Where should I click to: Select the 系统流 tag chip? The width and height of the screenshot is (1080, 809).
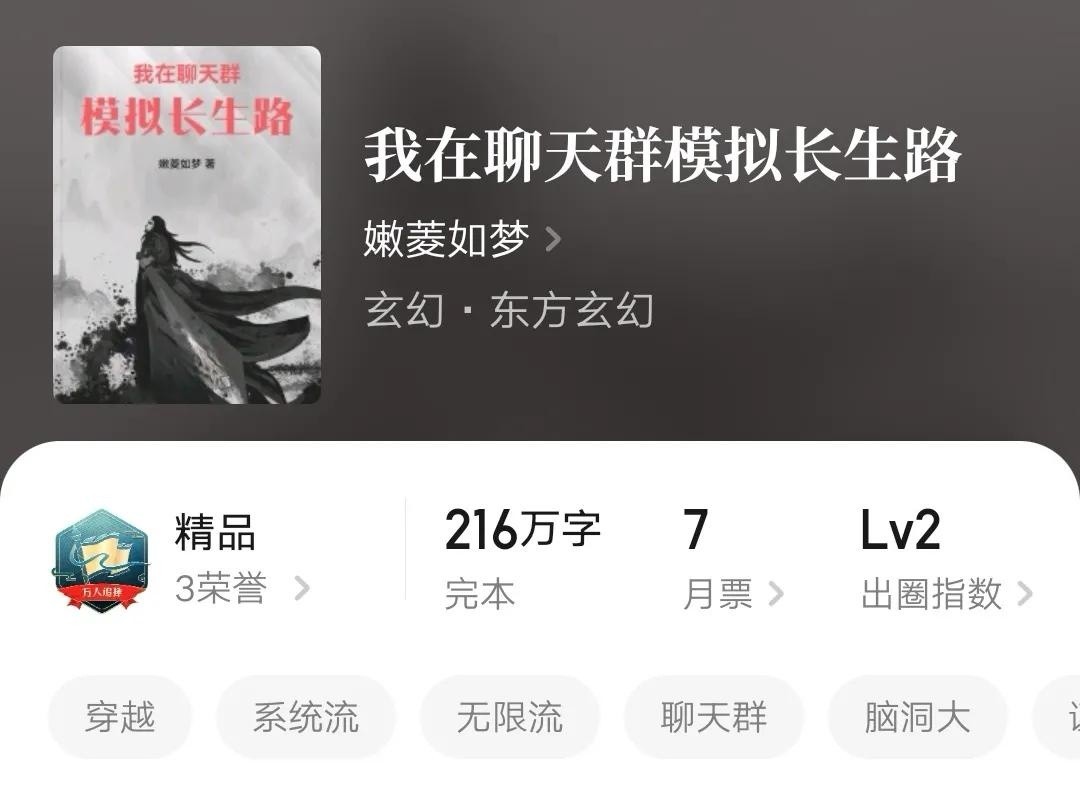pos(306,717)
